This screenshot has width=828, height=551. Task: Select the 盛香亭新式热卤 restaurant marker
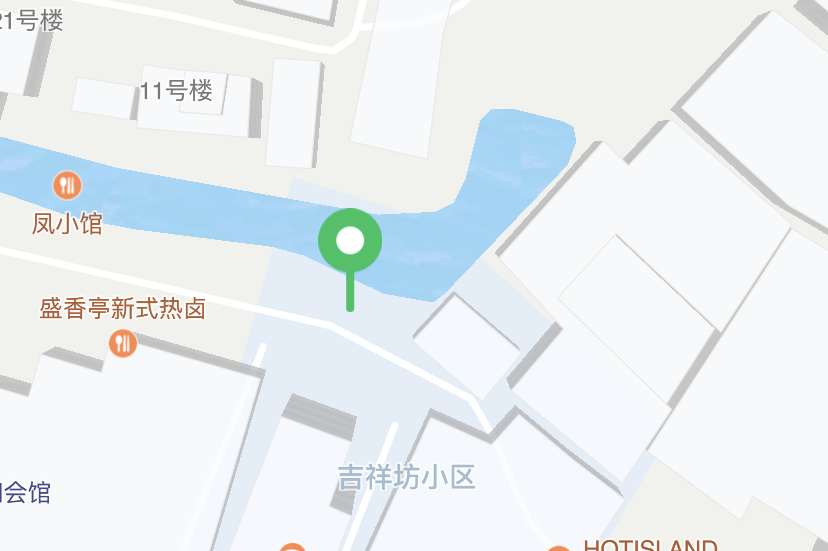point(123,344)
